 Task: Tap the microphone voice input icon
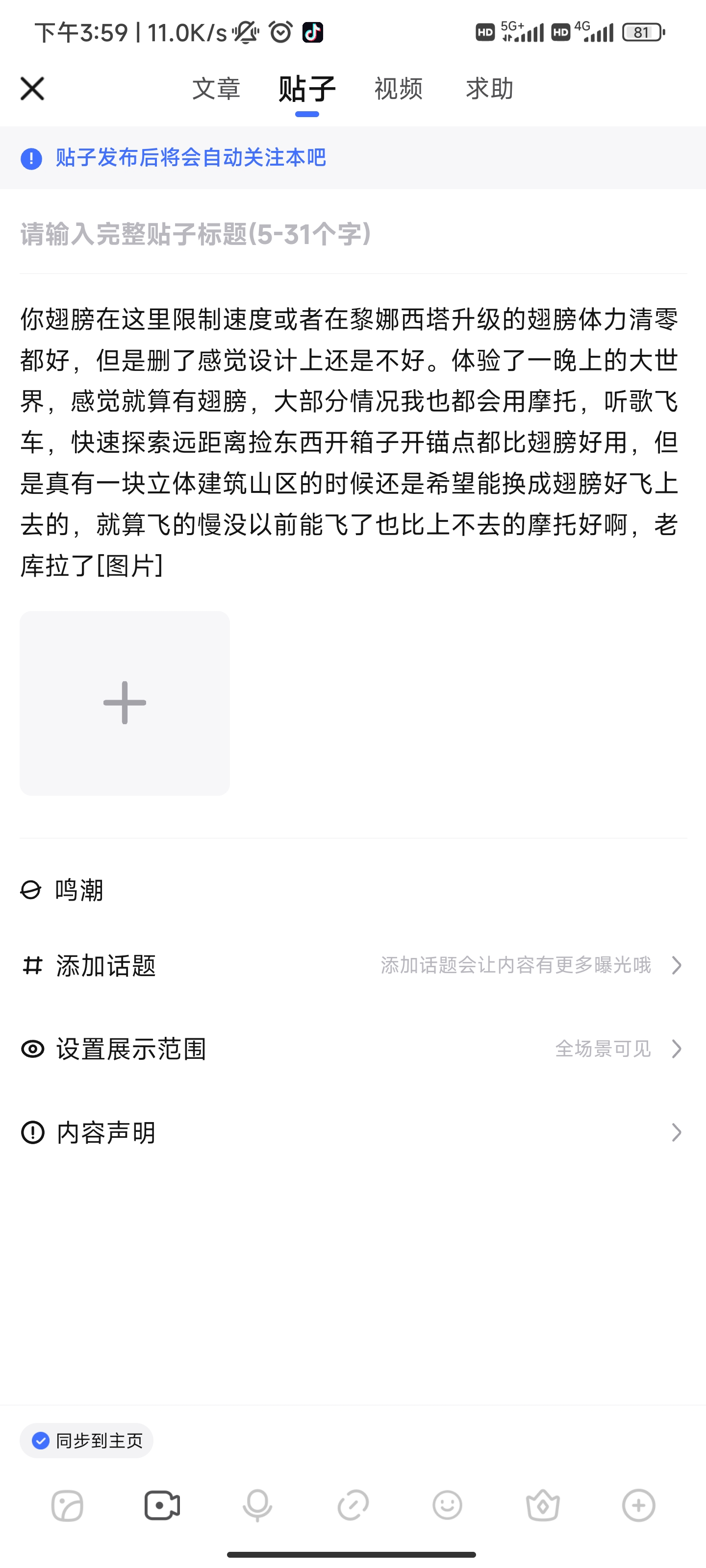[258, 1506]
